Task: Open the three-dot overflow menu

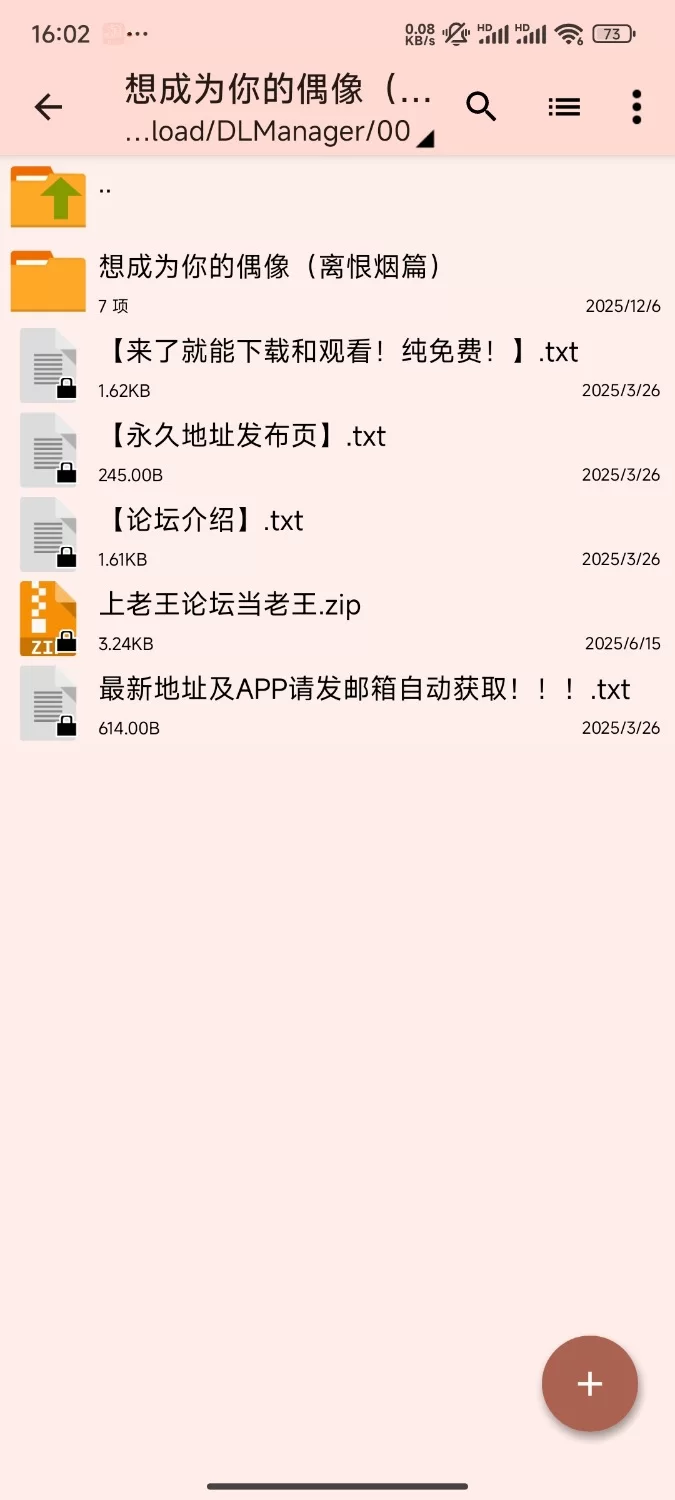Action: tap(636, 107)
